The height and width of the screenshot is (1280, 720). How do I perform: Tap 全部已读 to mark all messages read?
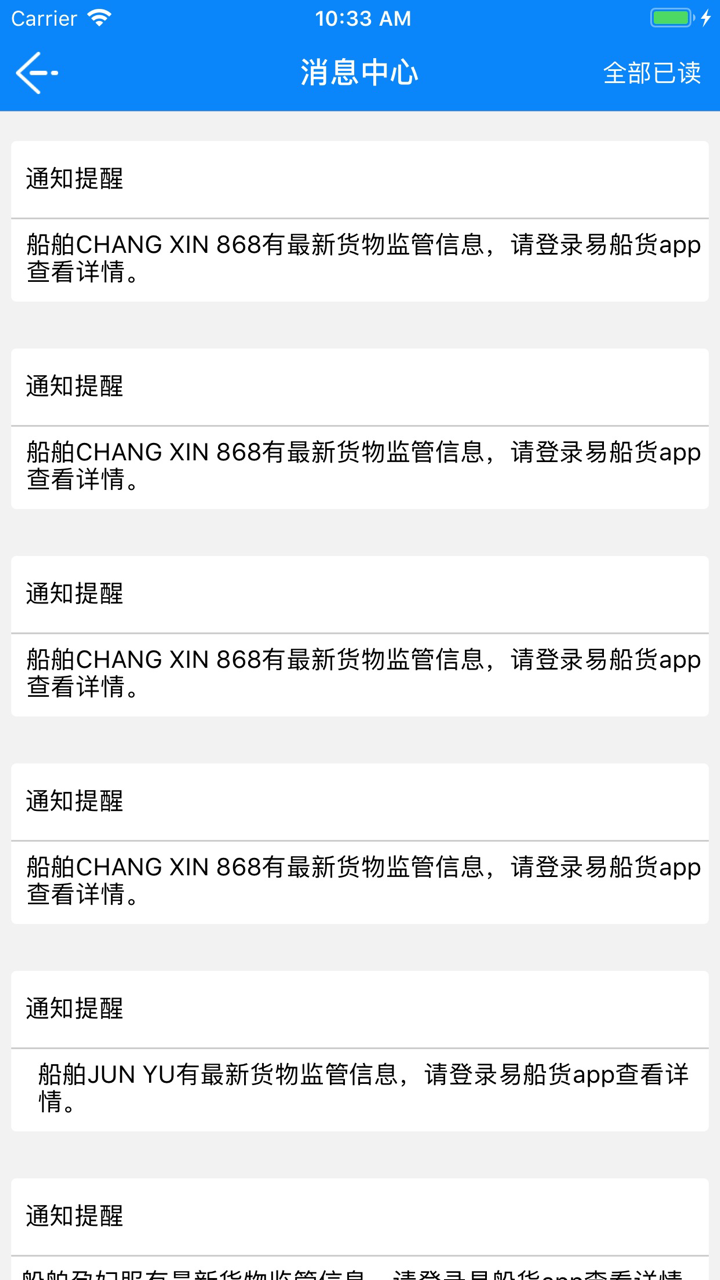click(x=652, y=72)
